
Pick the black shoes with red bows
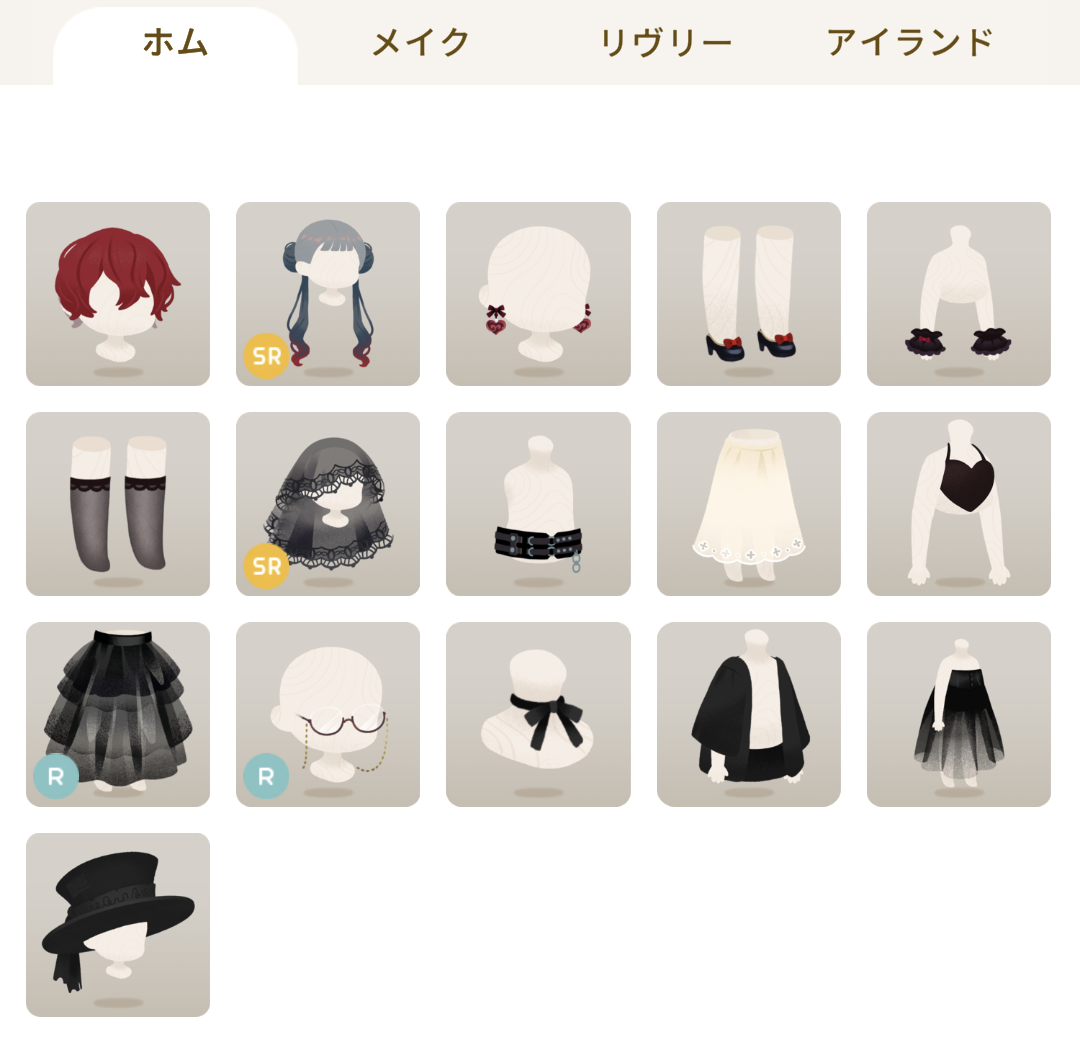pyautogui.click(x=748, y=294)
